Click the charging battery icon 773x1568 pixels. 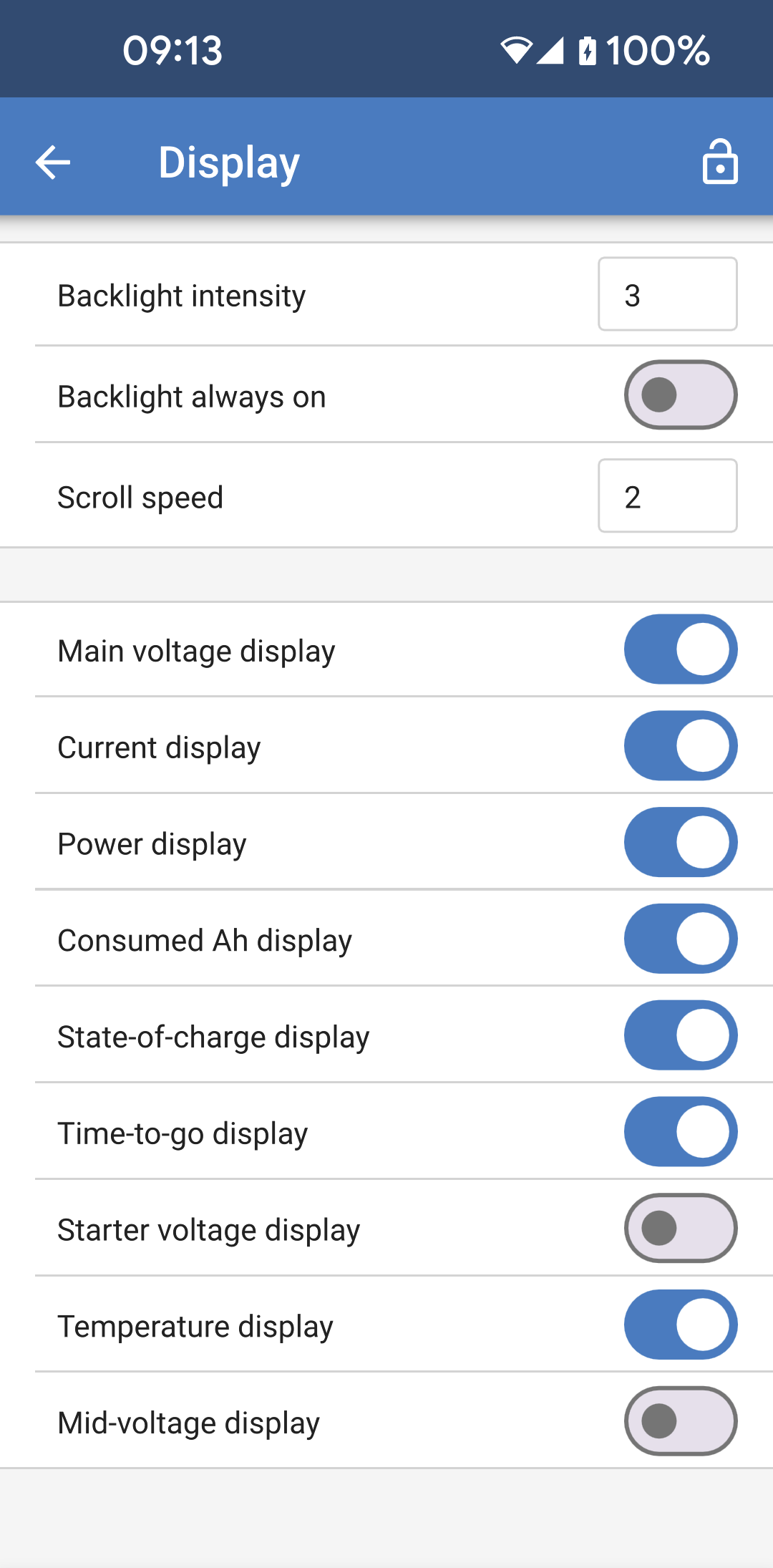point(587,50)
